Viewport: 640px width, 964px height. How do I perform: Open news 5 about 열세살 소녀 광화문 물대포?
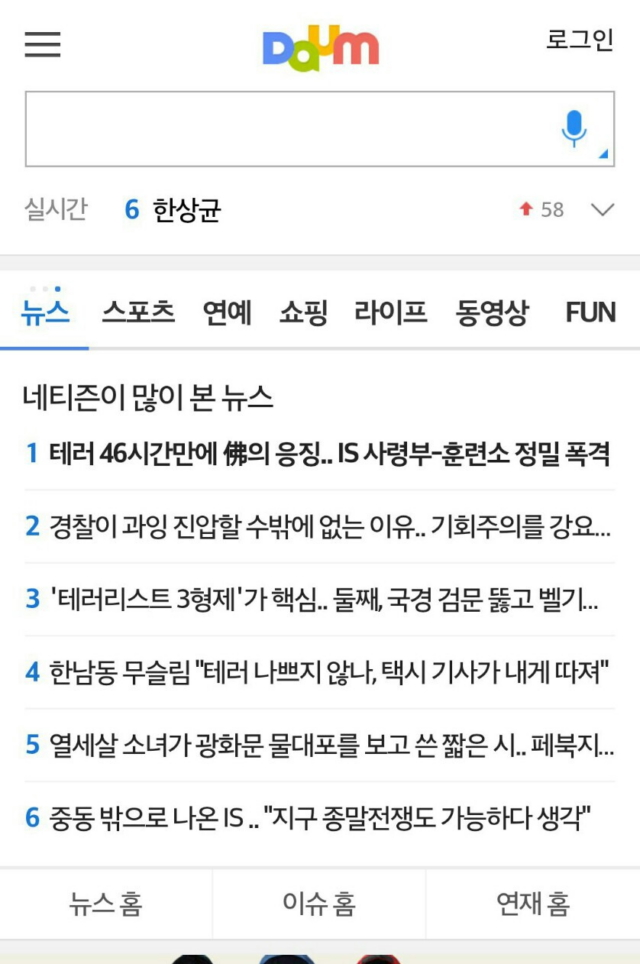coord(318,745)
